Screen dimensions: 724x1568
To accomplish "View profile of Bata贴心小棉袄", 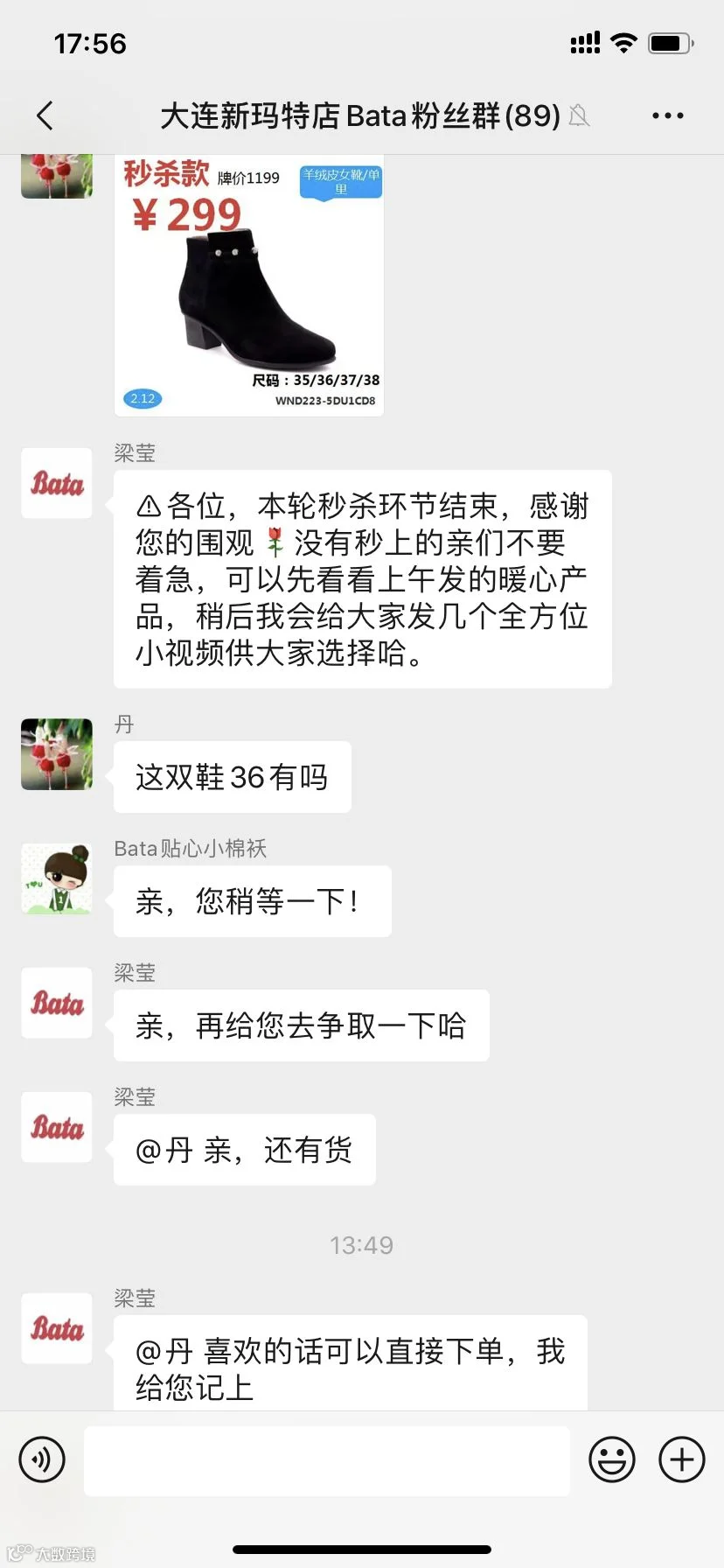I will pos(57,878).
